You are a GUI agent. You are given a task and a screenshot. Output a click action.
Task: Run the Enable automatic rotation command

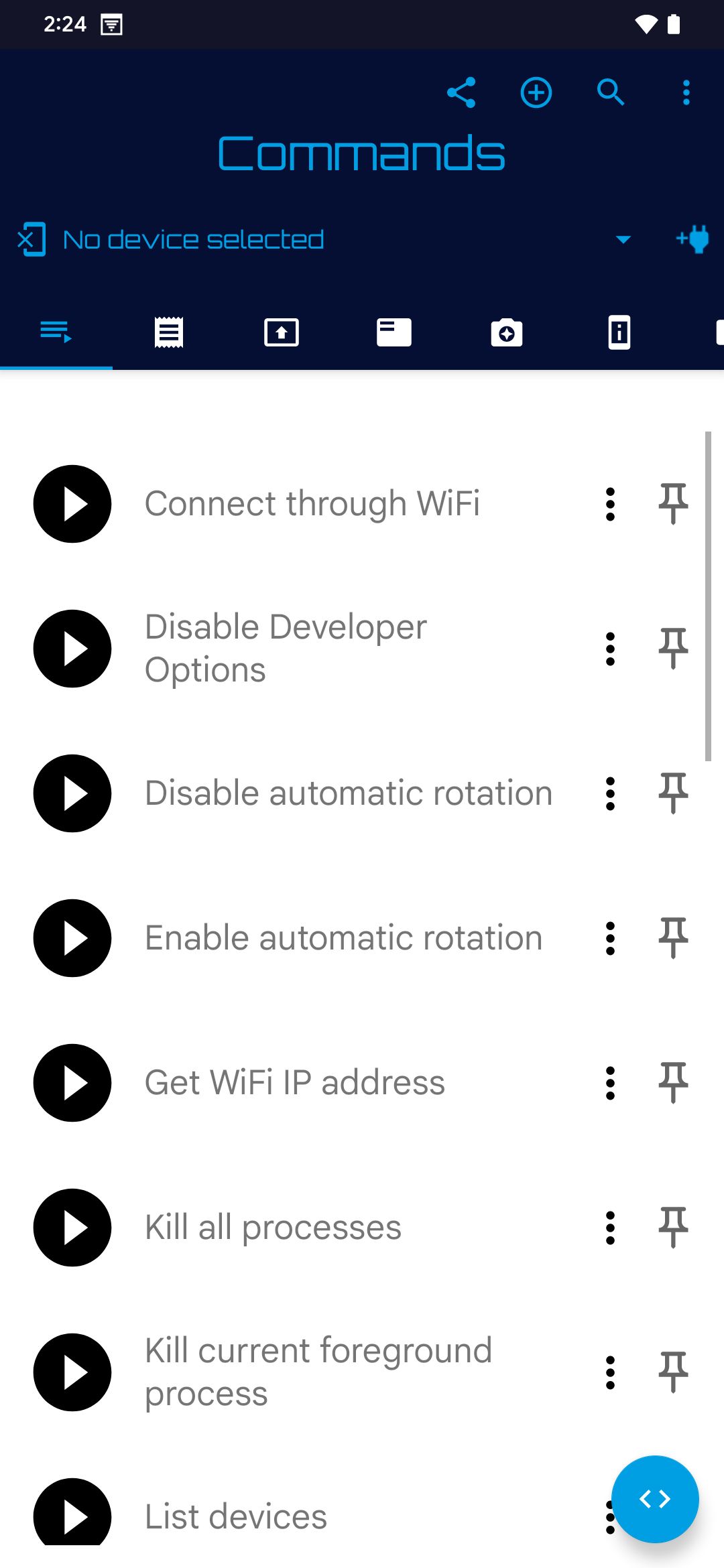(x=72, y=938)
